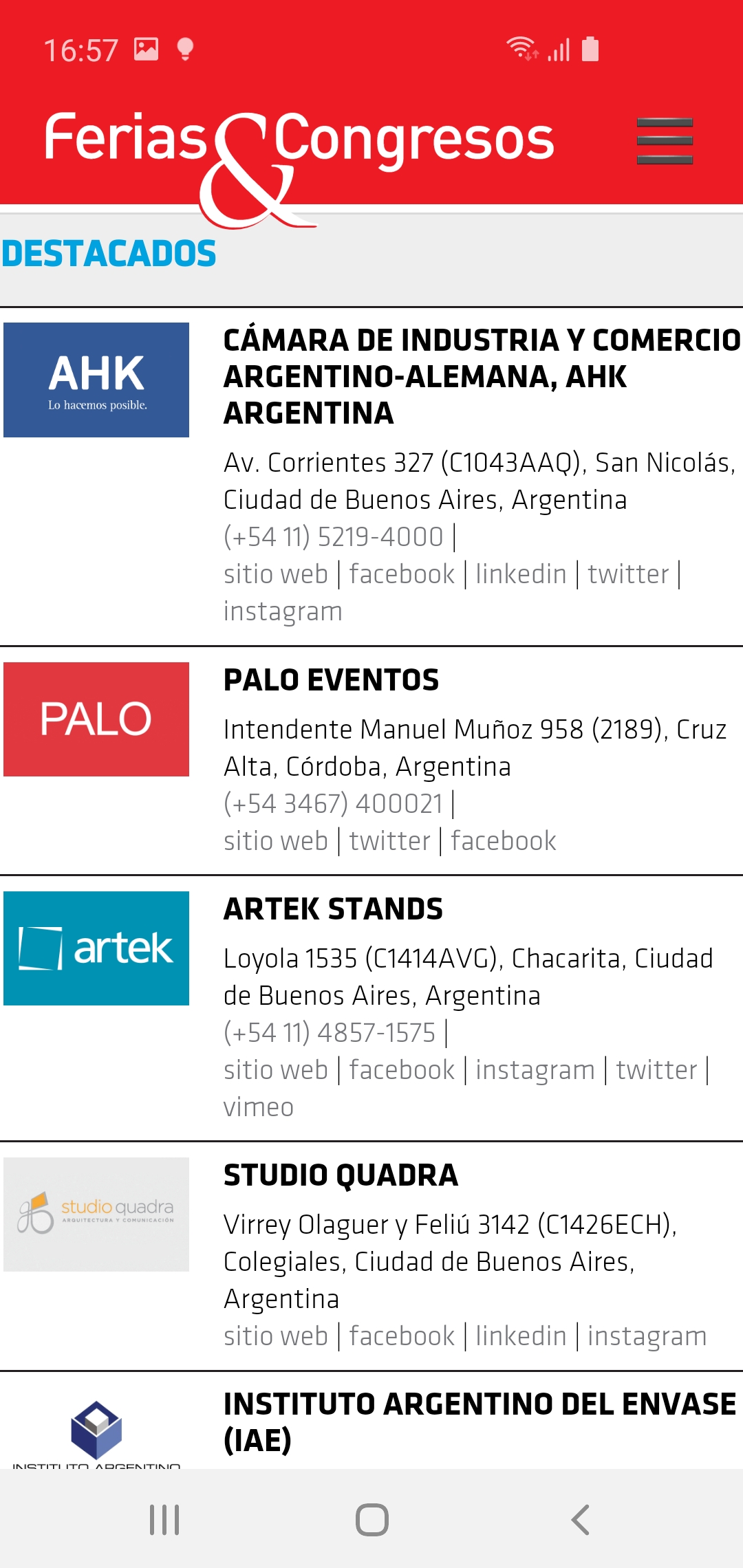Open Artek Stands' vimeo link

(259, 1107)
